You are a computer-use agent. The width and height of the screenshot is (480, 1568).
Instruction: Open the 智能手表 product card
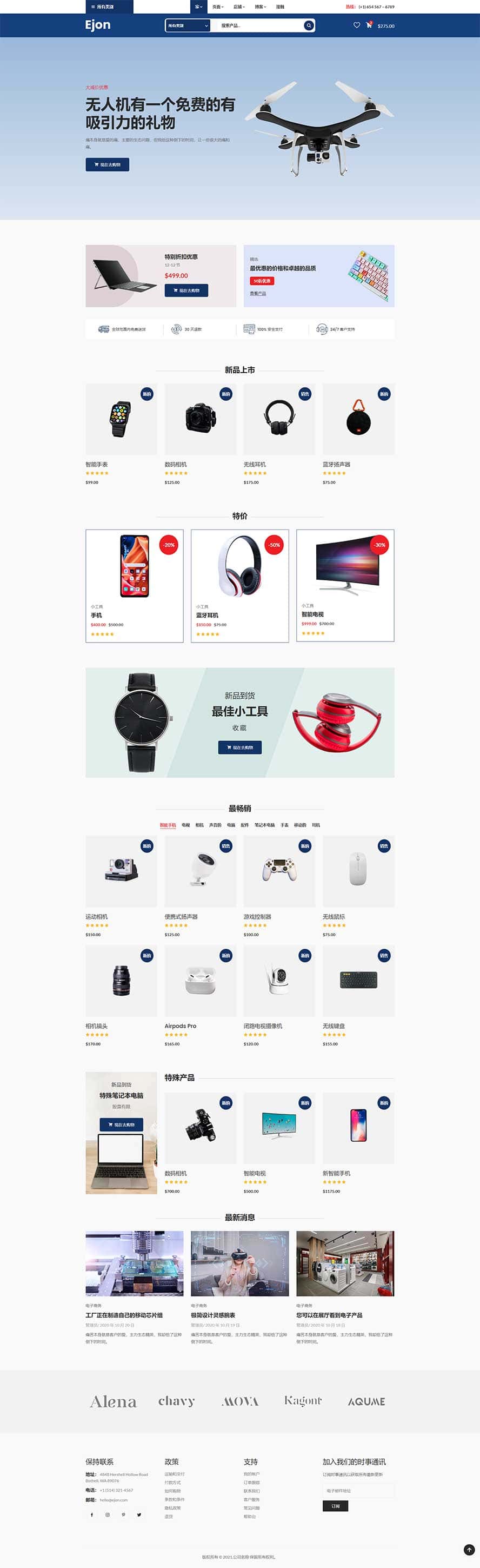click(x=121, y=419)
